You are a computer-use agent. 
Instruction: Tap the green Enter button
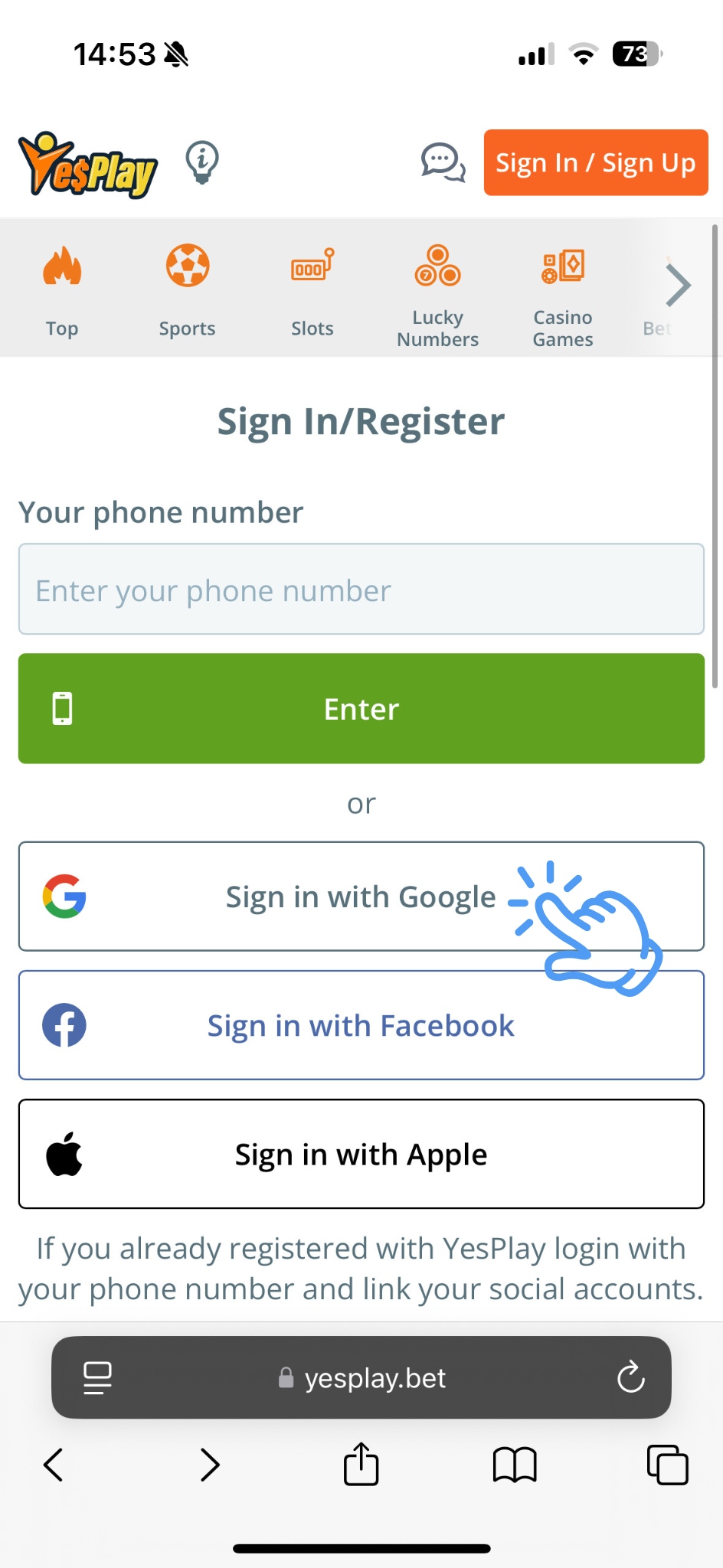(361, 709)
